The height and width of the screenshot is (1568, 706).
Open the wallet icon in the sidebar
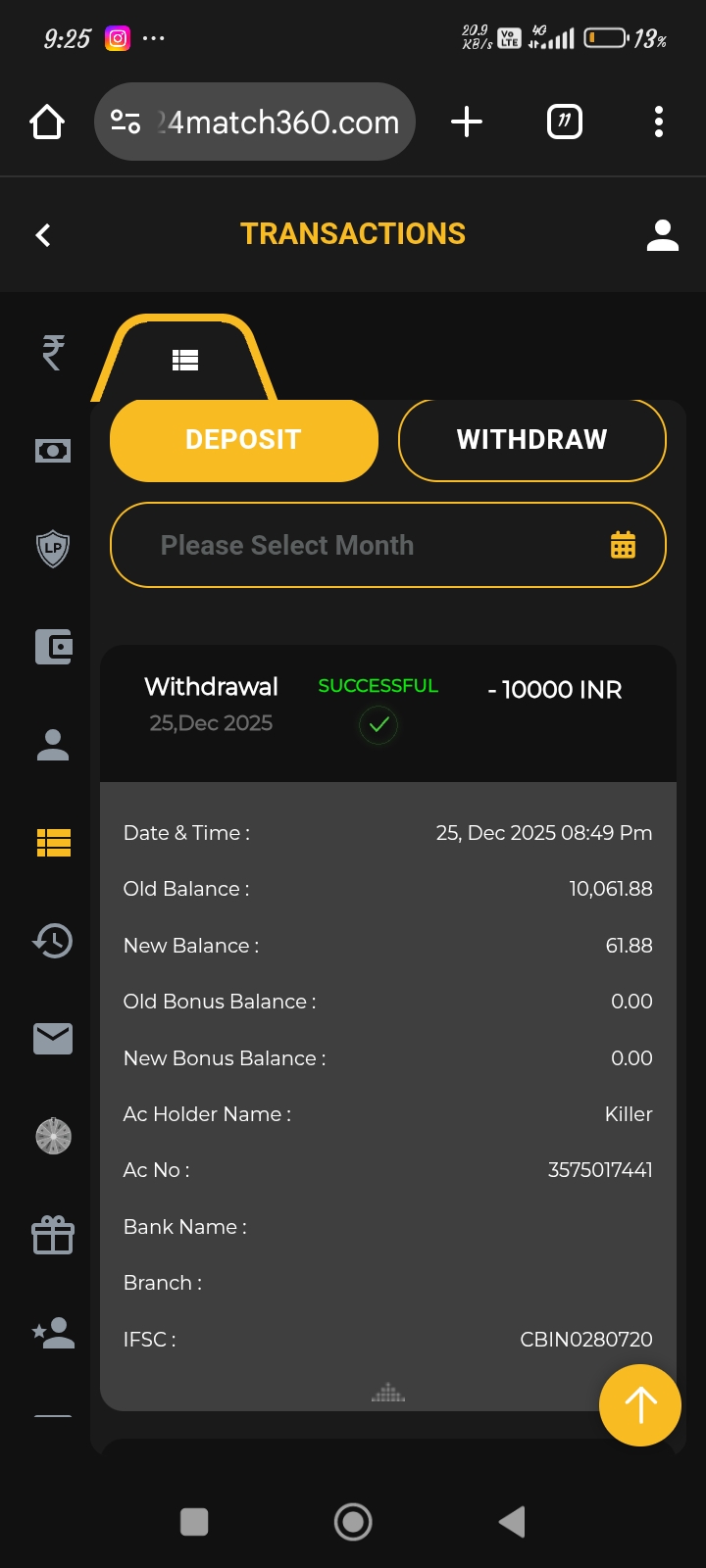[53, 647]
